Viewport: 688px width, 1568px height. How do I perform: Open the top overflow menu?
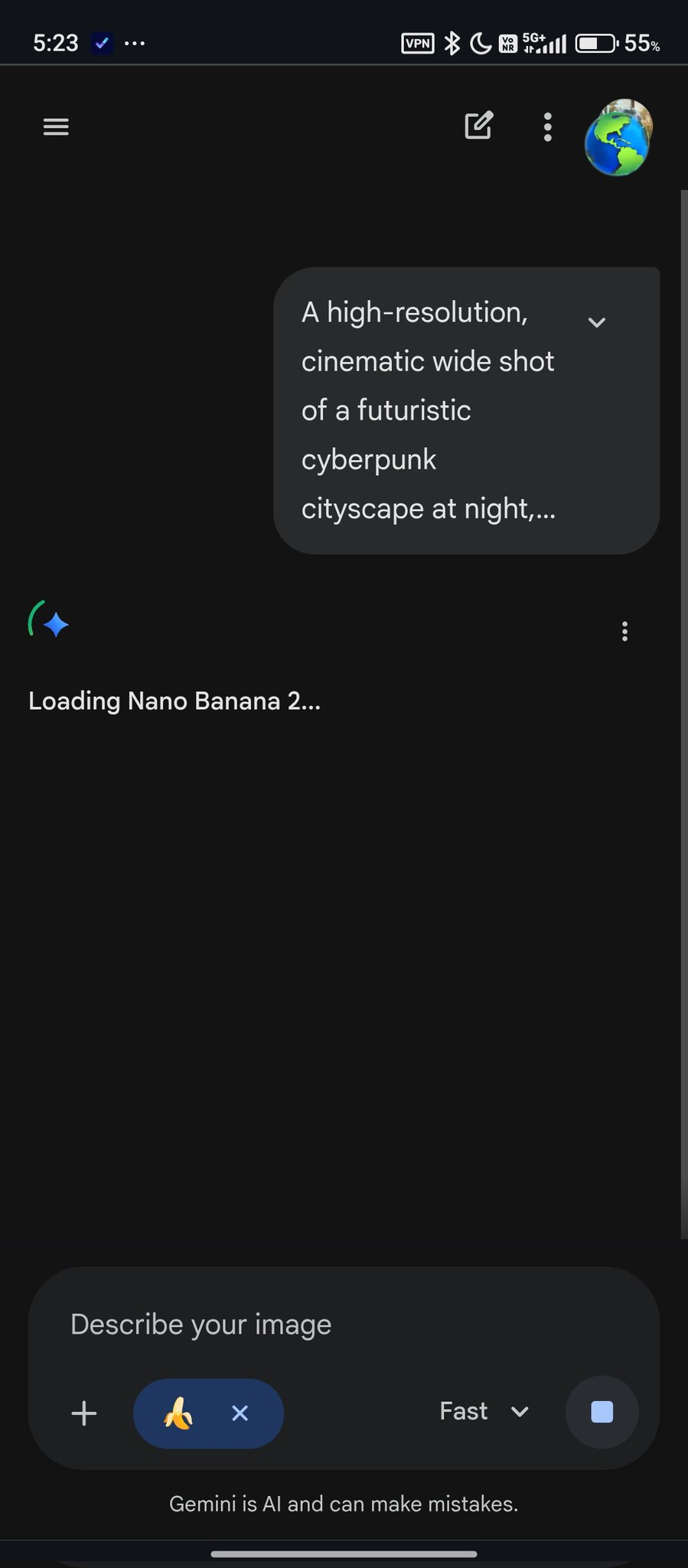[x=547, y=127]
